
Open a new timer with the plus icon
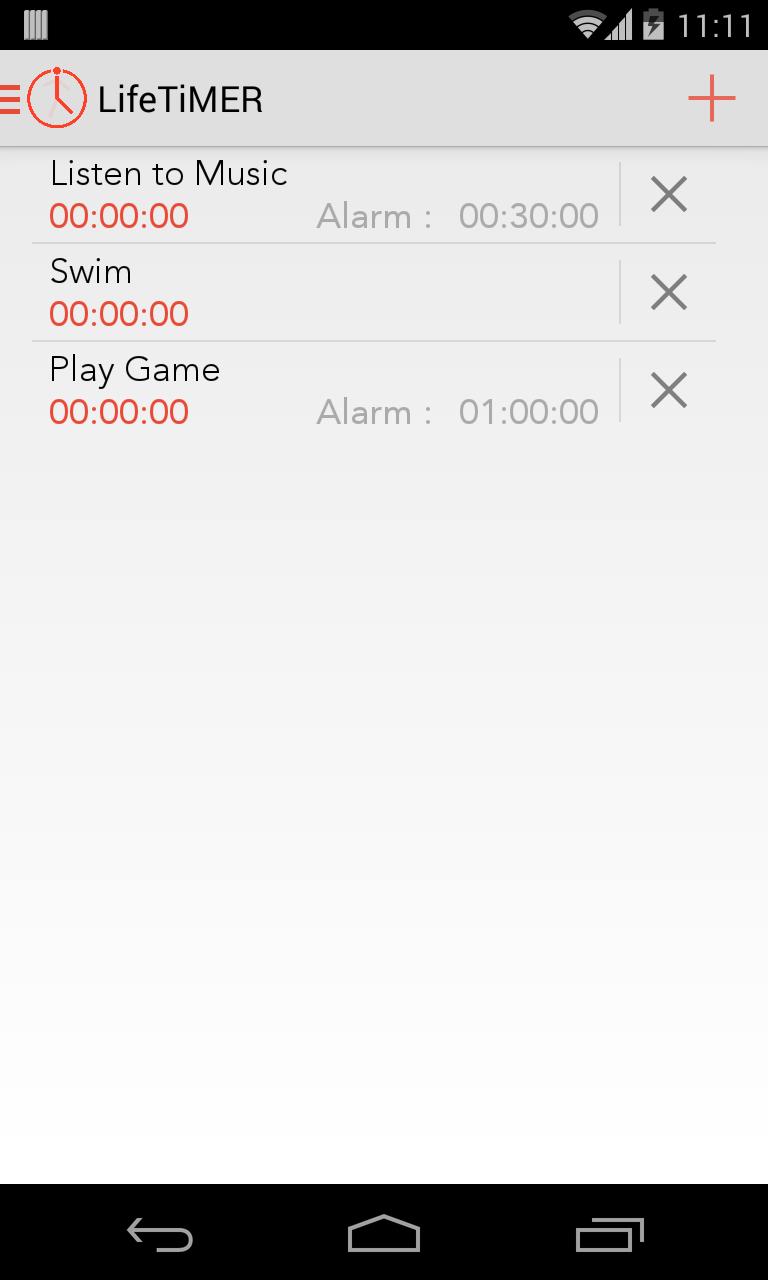tap(710, 98)
